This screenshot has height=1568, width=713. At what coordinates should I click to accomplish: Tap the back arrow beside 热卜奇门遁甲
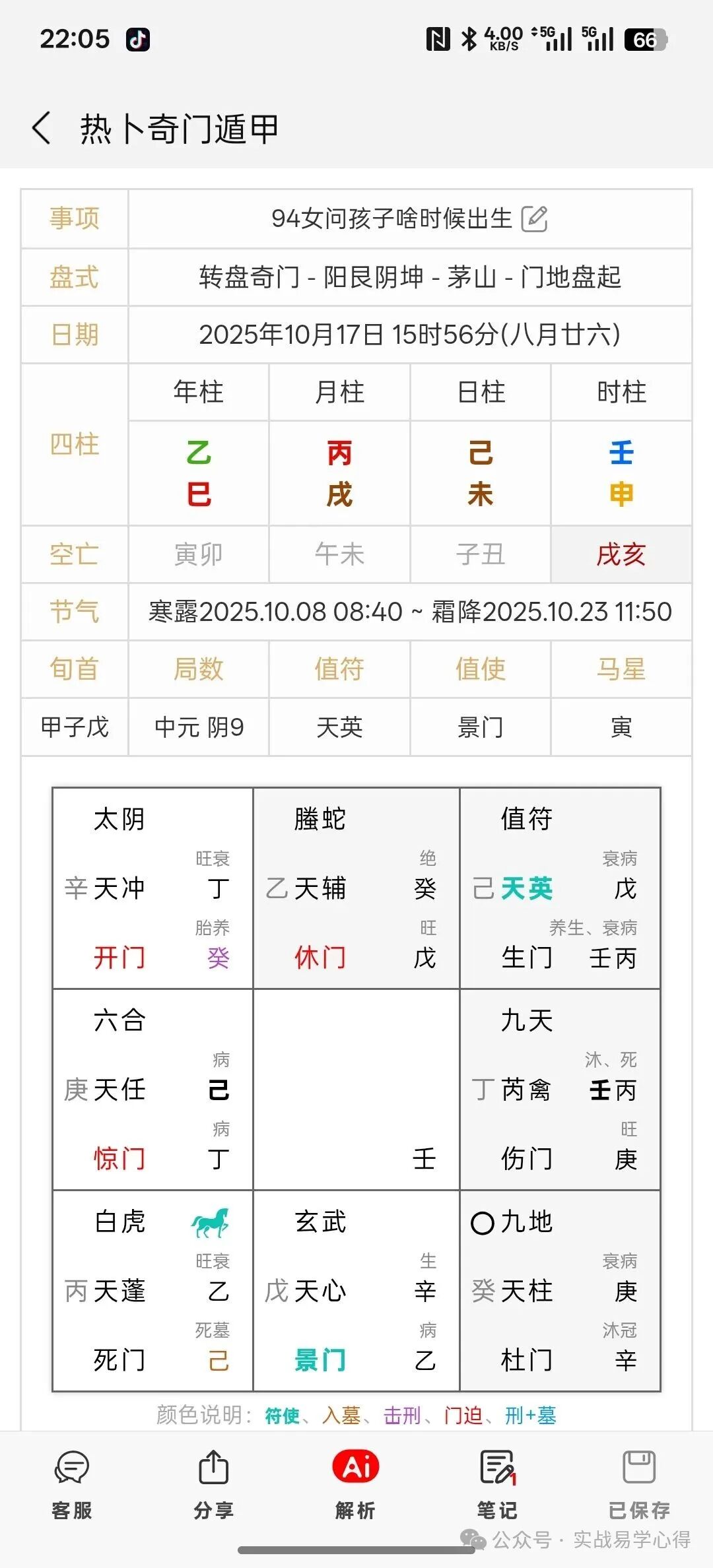click(x=42, y=127)
